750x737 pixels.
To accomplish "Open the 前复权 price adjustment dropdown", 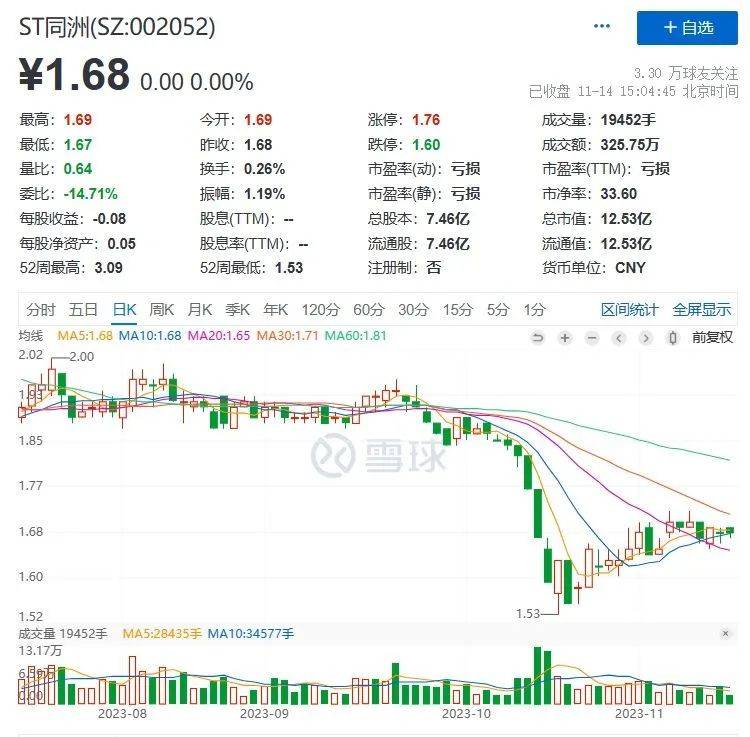I will click(x=712, y=338).
